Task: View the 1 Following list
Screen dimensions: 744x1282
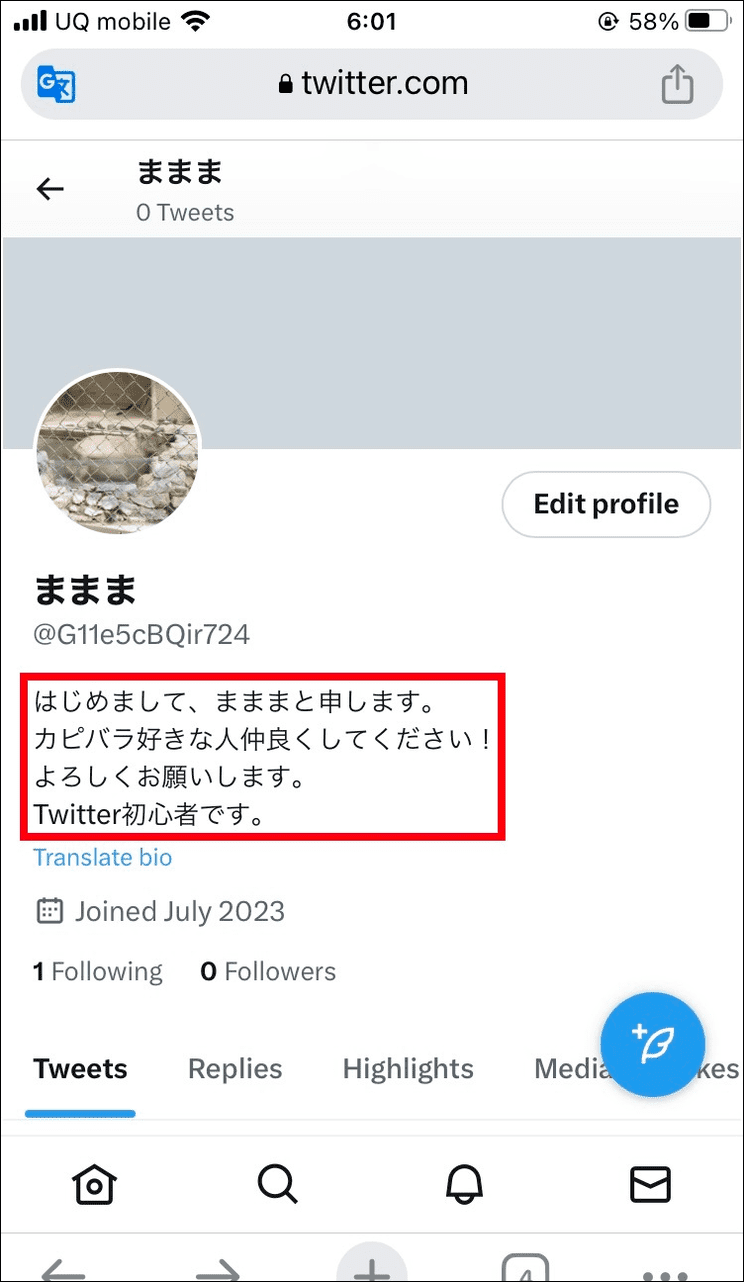Action: click(x=97, y=971)
